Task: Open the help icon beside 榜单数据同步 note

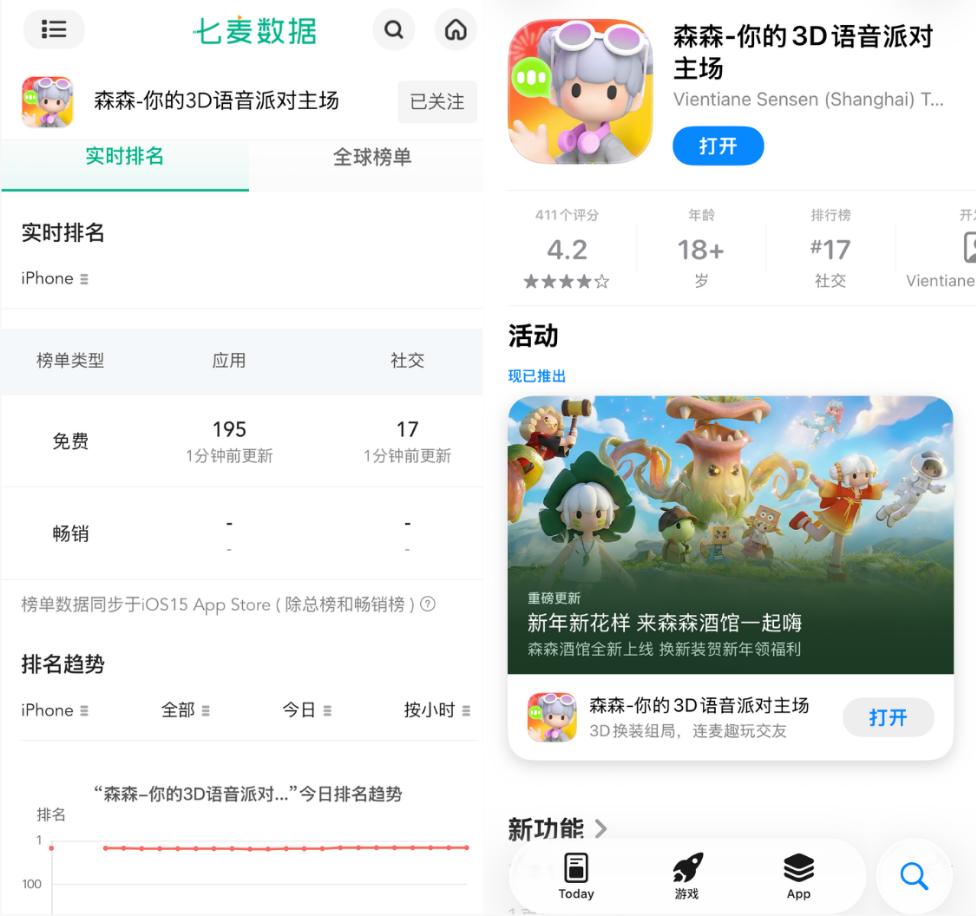Action: pos(428,604)
